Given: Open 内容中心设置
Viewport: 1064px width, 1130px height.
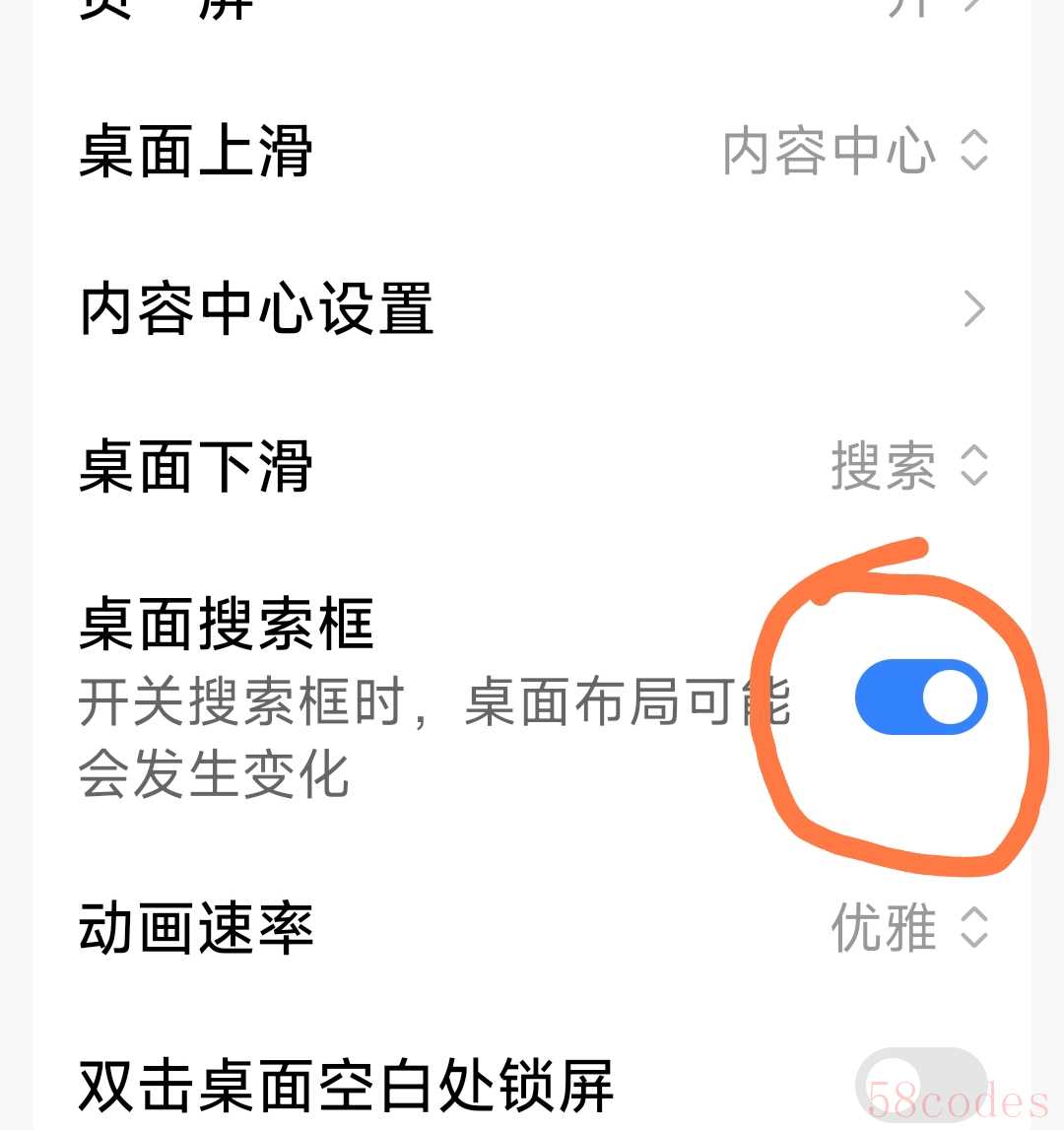Looking at the screenshot, I should point(532,309).
